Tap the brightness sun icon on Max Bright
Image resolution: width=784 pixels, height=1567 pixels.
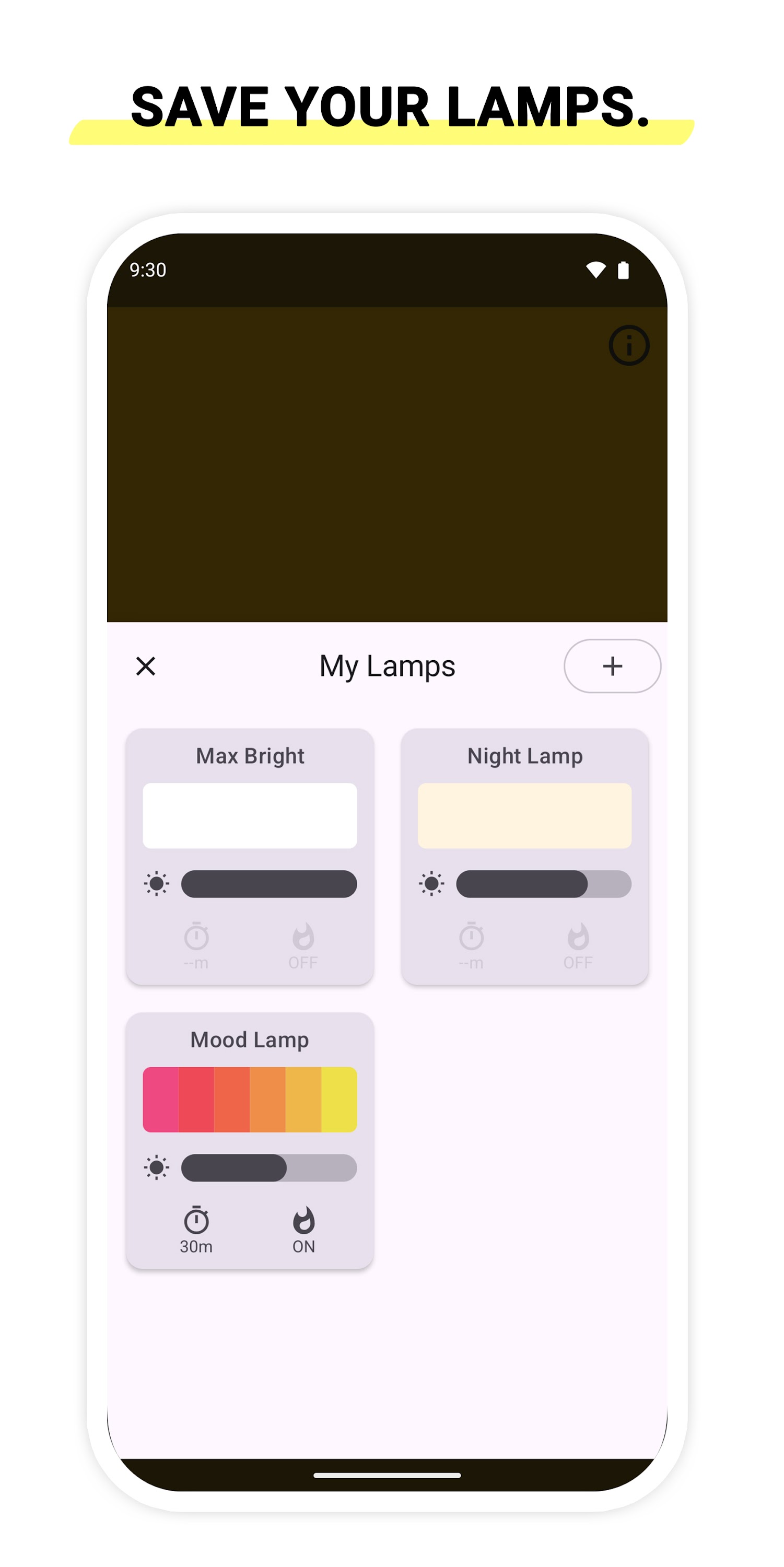pyautogui.click(x=157, y=884)
